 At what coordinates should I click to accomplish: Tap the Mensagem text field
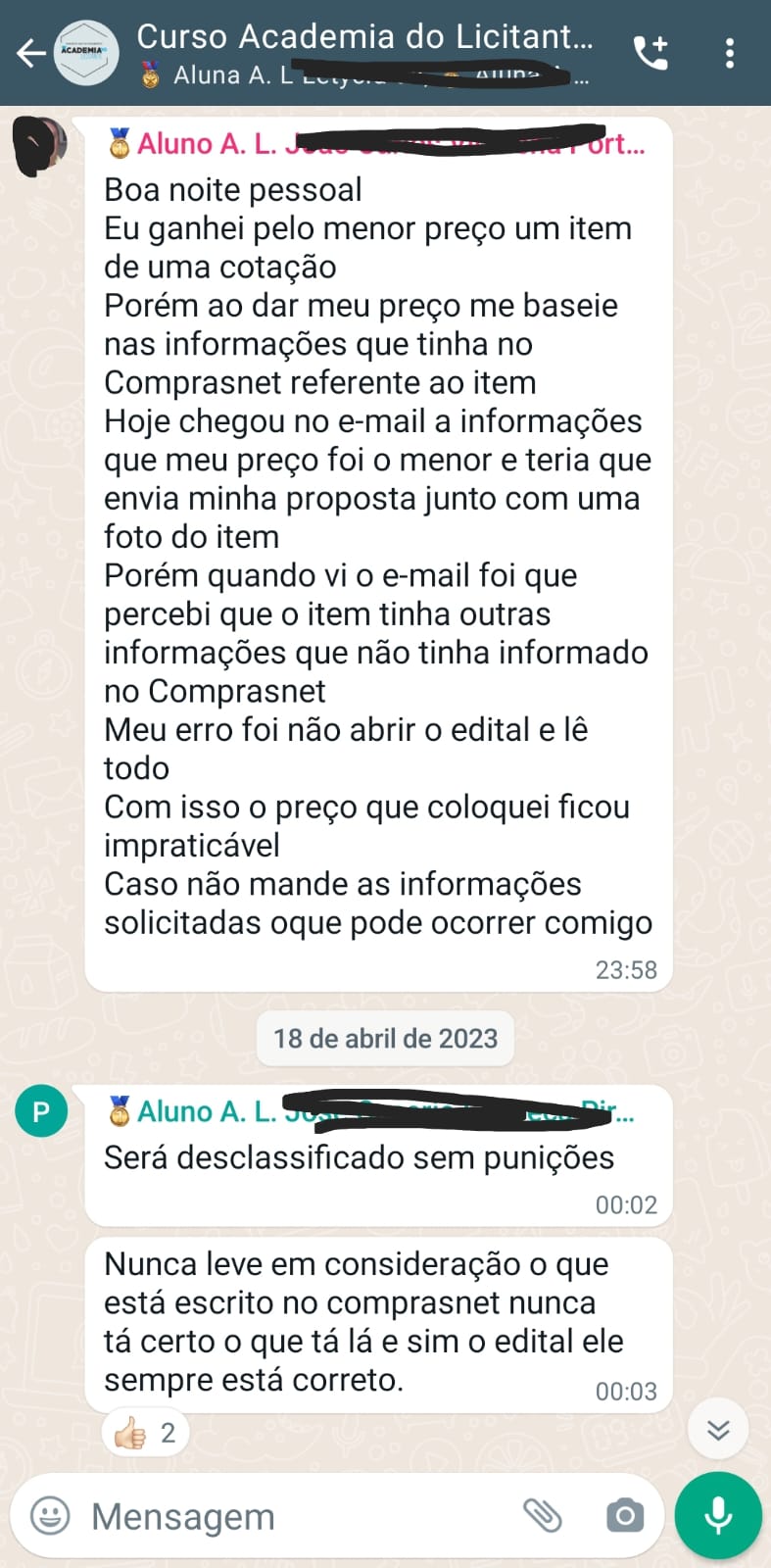pyautogui.click(x=294, y=1516)
